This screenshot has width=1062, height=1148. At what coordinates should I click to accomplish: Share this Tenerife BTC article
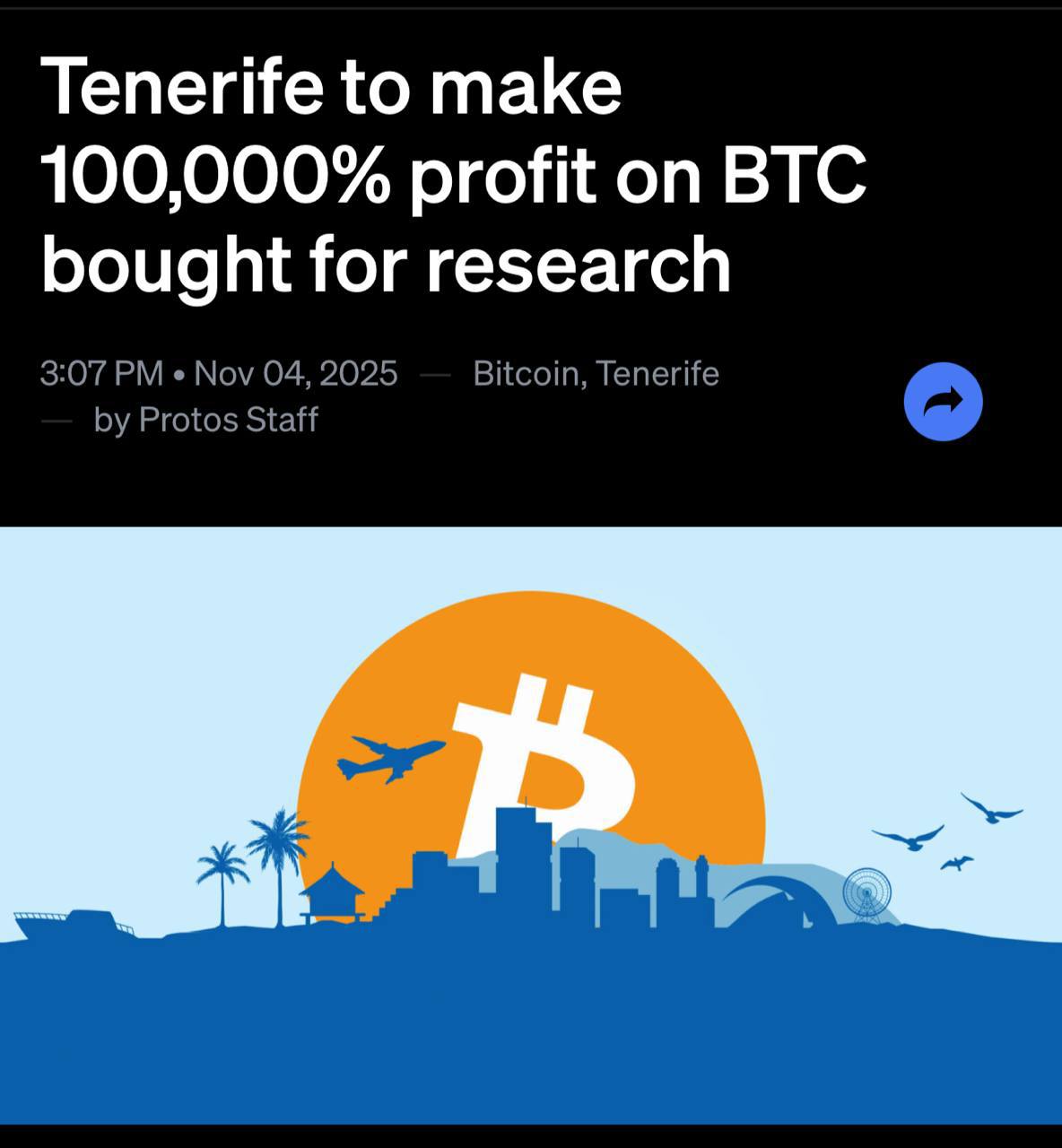[x=943, y=402]
